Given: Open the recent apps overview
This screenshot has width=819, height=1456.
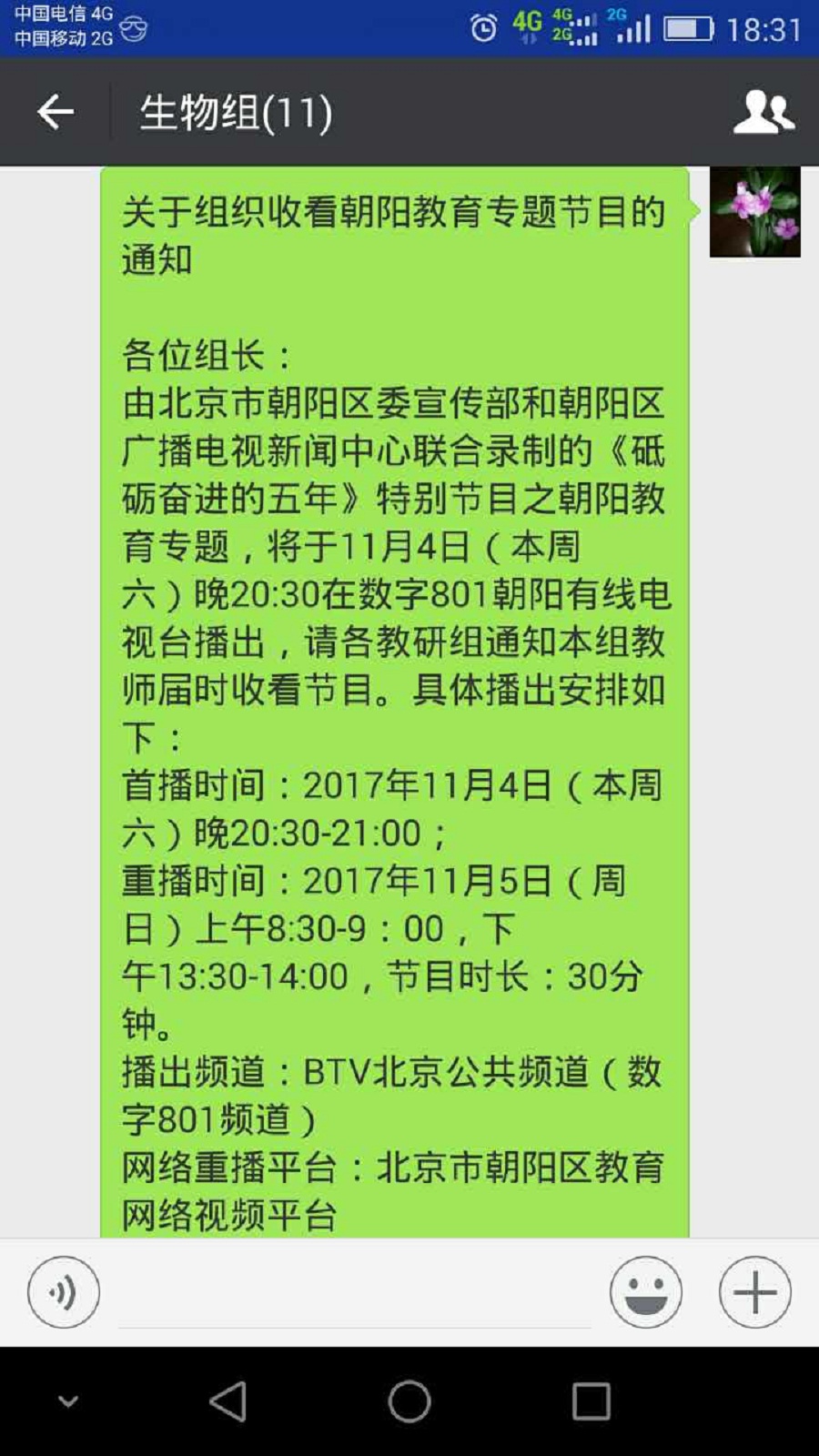Looking at the screenshot, I should coord(591,1401).
